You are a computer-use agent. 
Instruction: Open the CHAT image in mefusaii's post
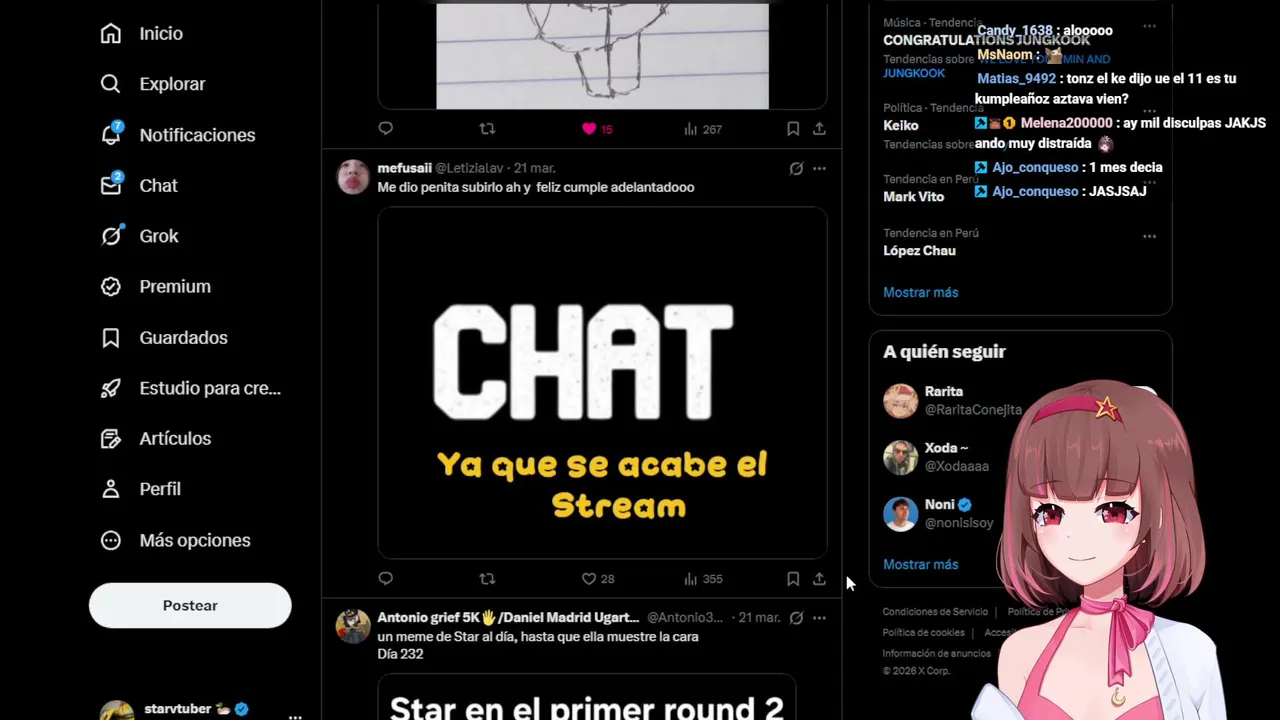pyautogui.click(x=602, y=382)
